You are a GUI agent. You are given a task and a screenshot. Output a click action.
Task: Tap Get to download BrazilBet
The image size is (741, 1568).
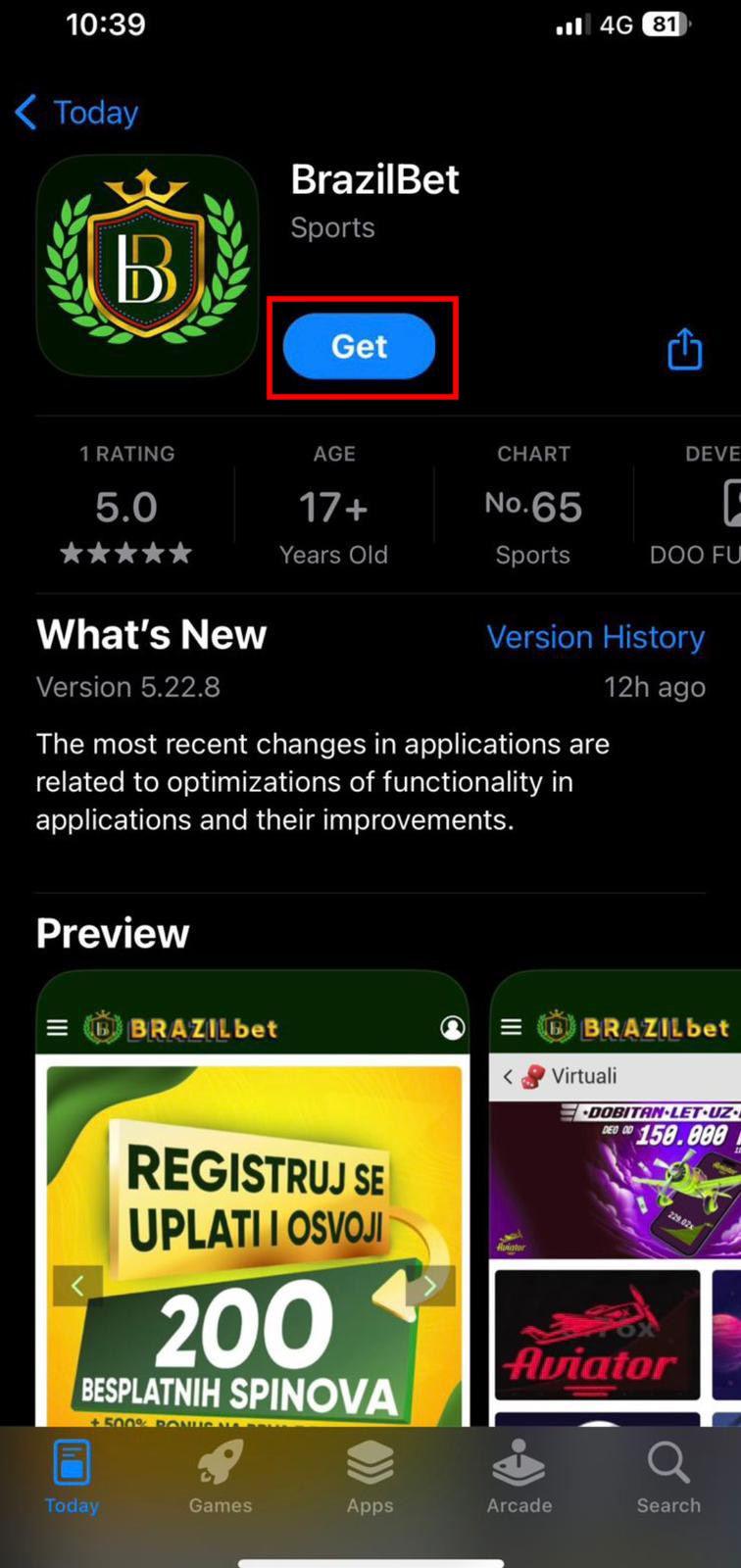(x=359, y=346)
